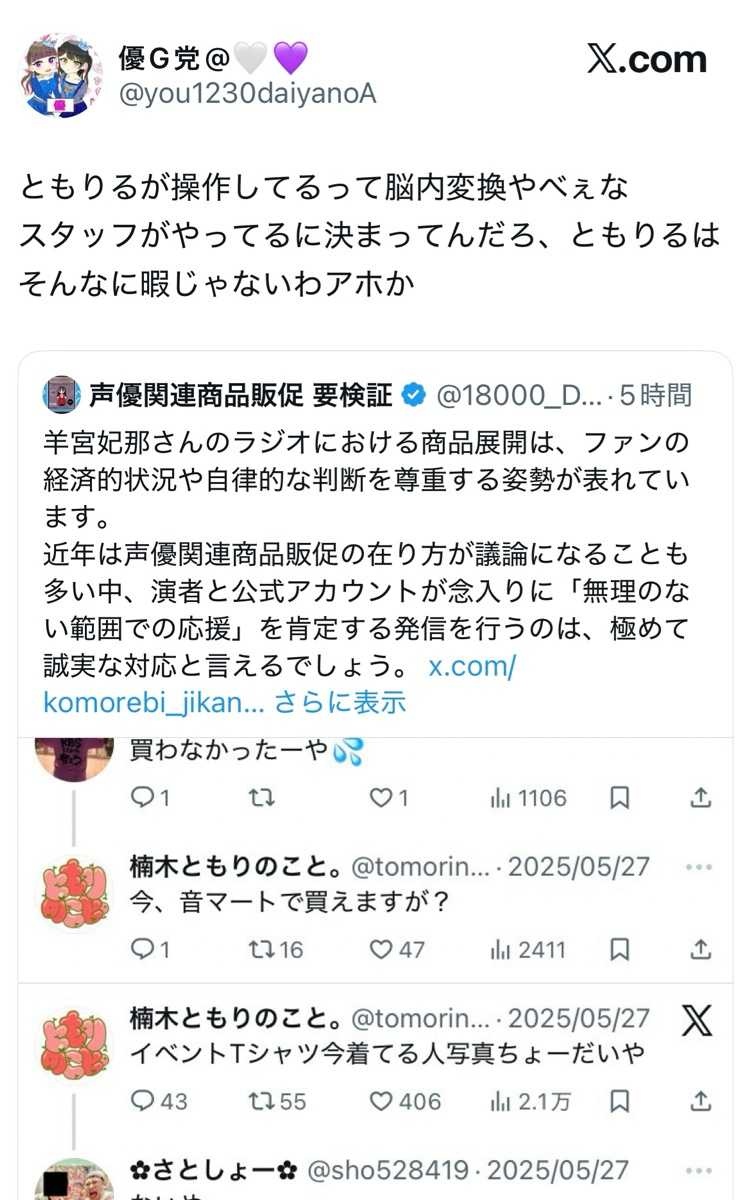View the attached screenshot image in the quoted post
Screen dimensions: 751x1200
click(x=376, y=960)
